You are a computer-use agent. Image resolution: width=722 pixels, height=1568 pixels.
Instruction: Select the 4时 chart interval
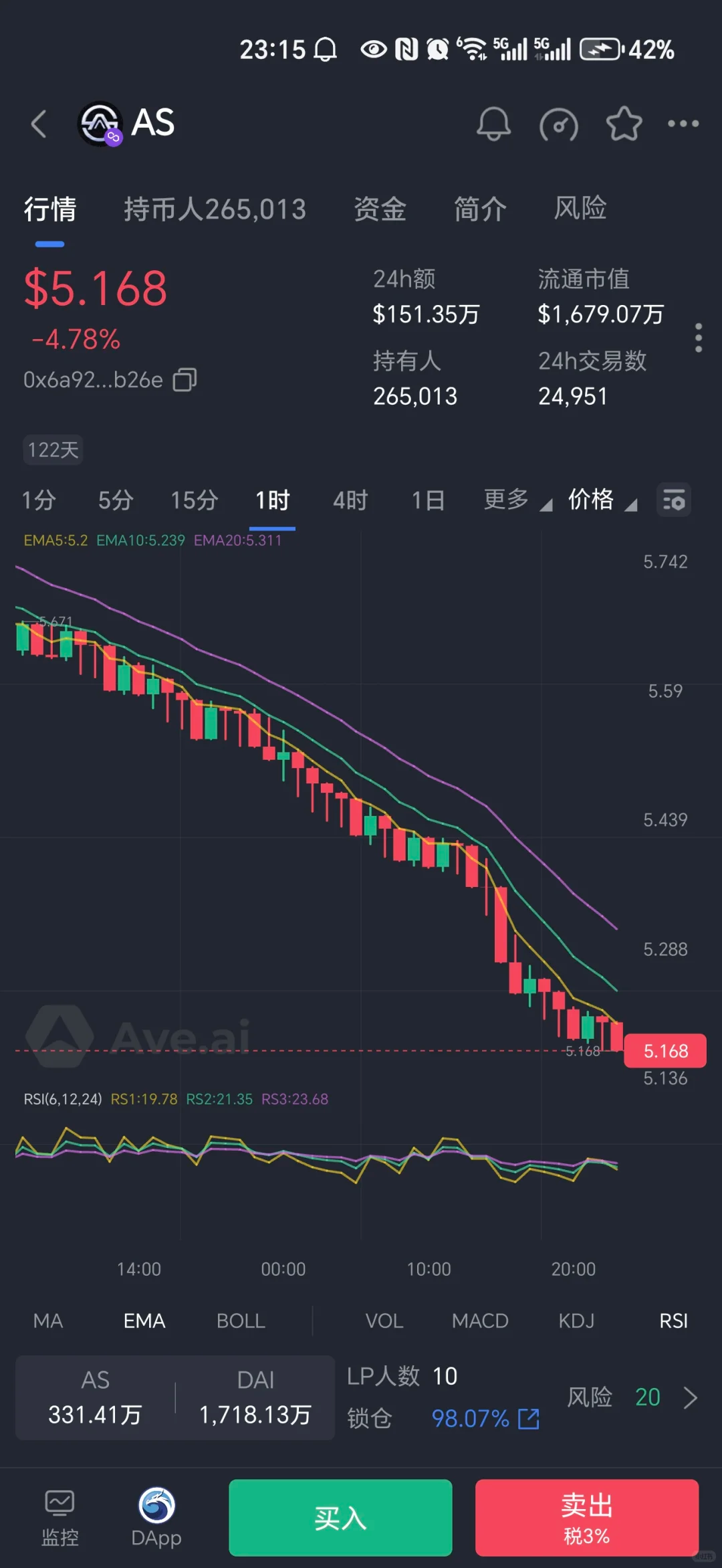tap(350, 500)
